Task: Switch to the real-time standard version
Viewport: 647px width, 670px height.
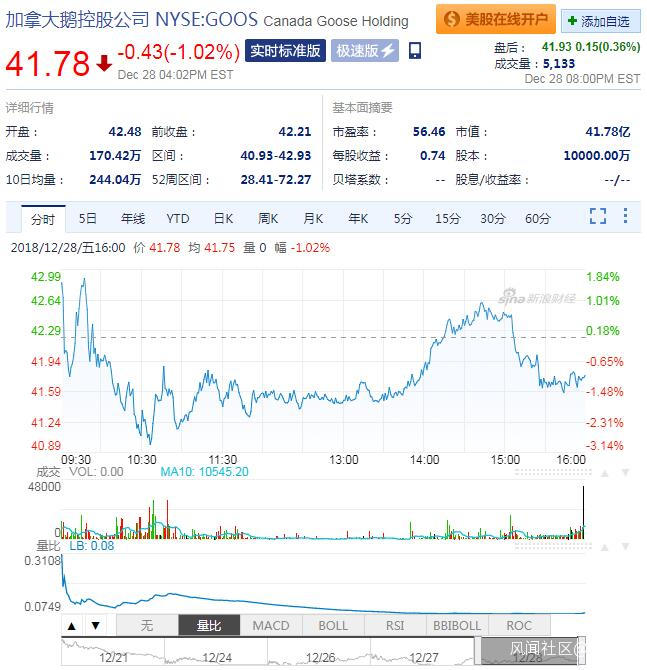Action: [x=285, y=51]
